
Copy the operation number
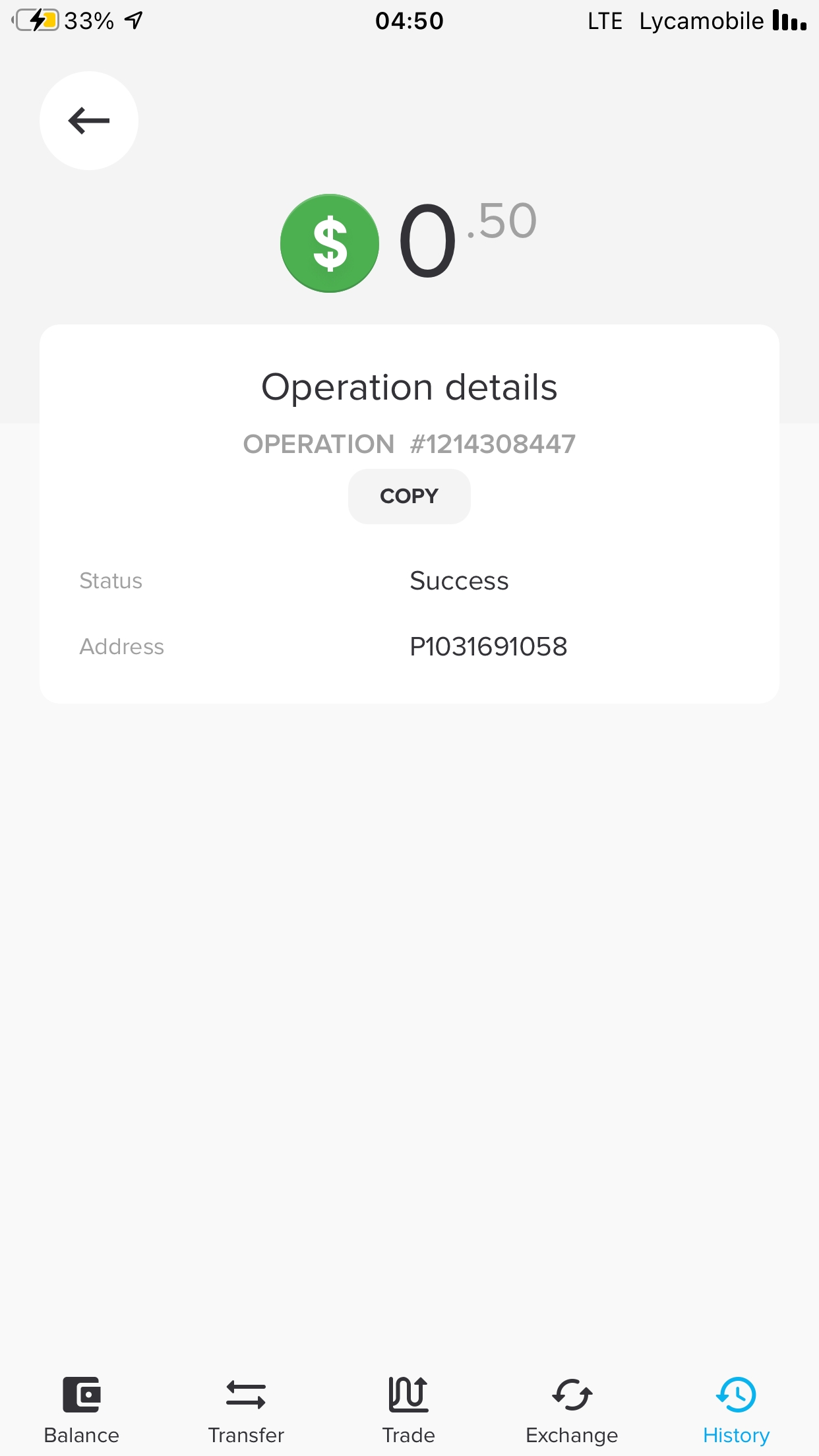[409, 496]
